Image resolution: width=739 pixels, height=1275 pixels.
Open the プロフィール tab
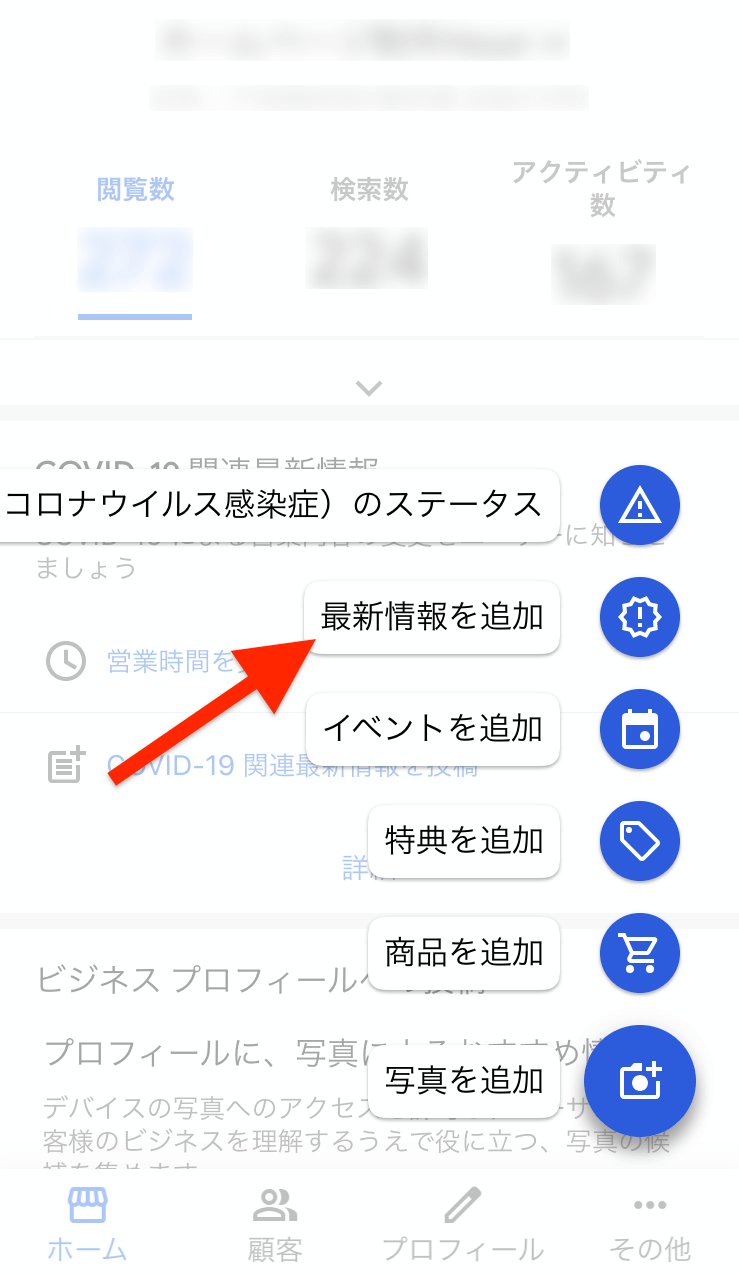click(x=462, y=1225)
